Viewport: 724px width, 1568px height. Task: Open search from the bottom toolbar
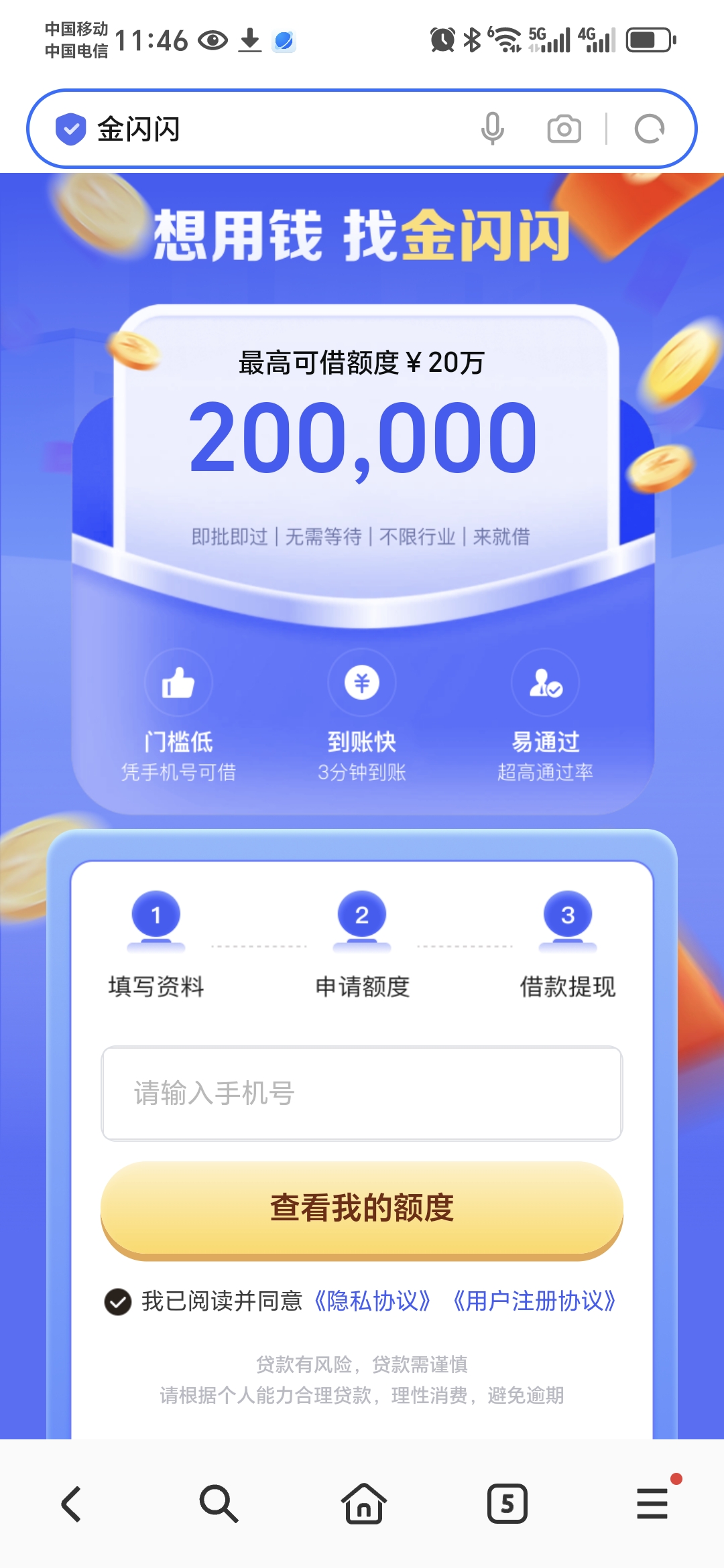[x=219, y=1504]
